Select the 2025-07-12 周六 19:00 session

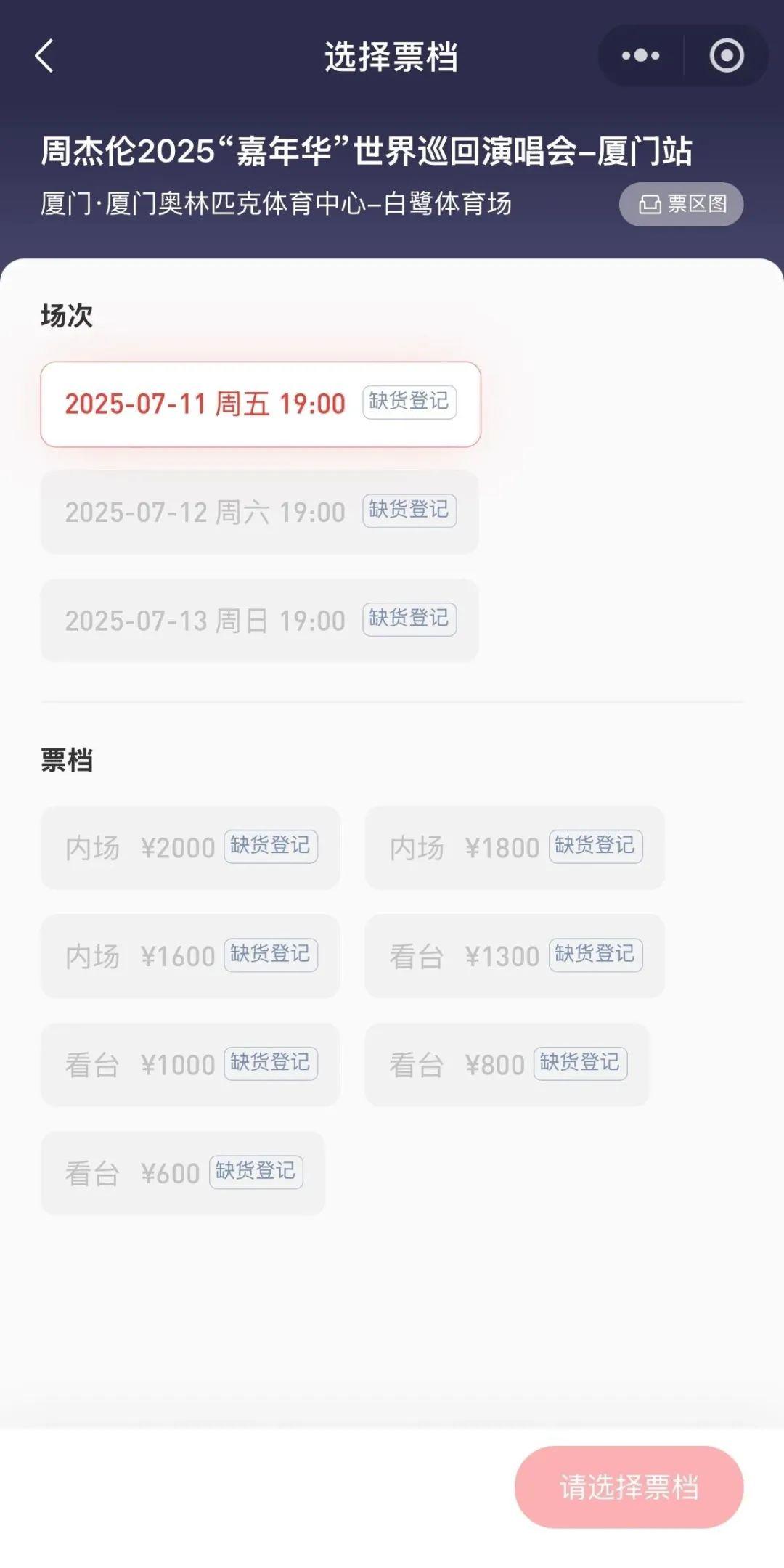[203, 512]
